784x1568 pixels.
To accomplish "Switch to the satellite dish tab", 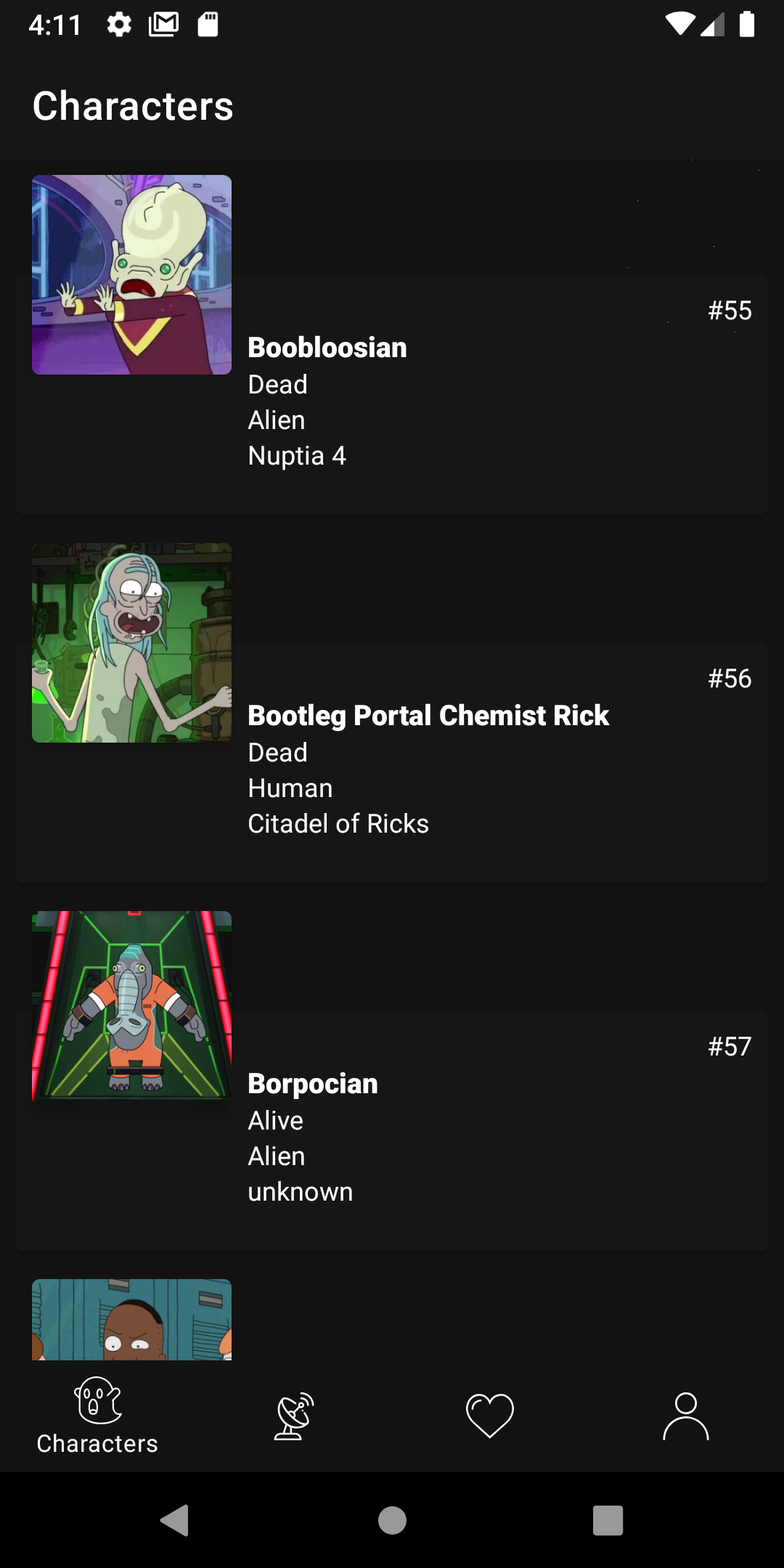I will 294,1416.
